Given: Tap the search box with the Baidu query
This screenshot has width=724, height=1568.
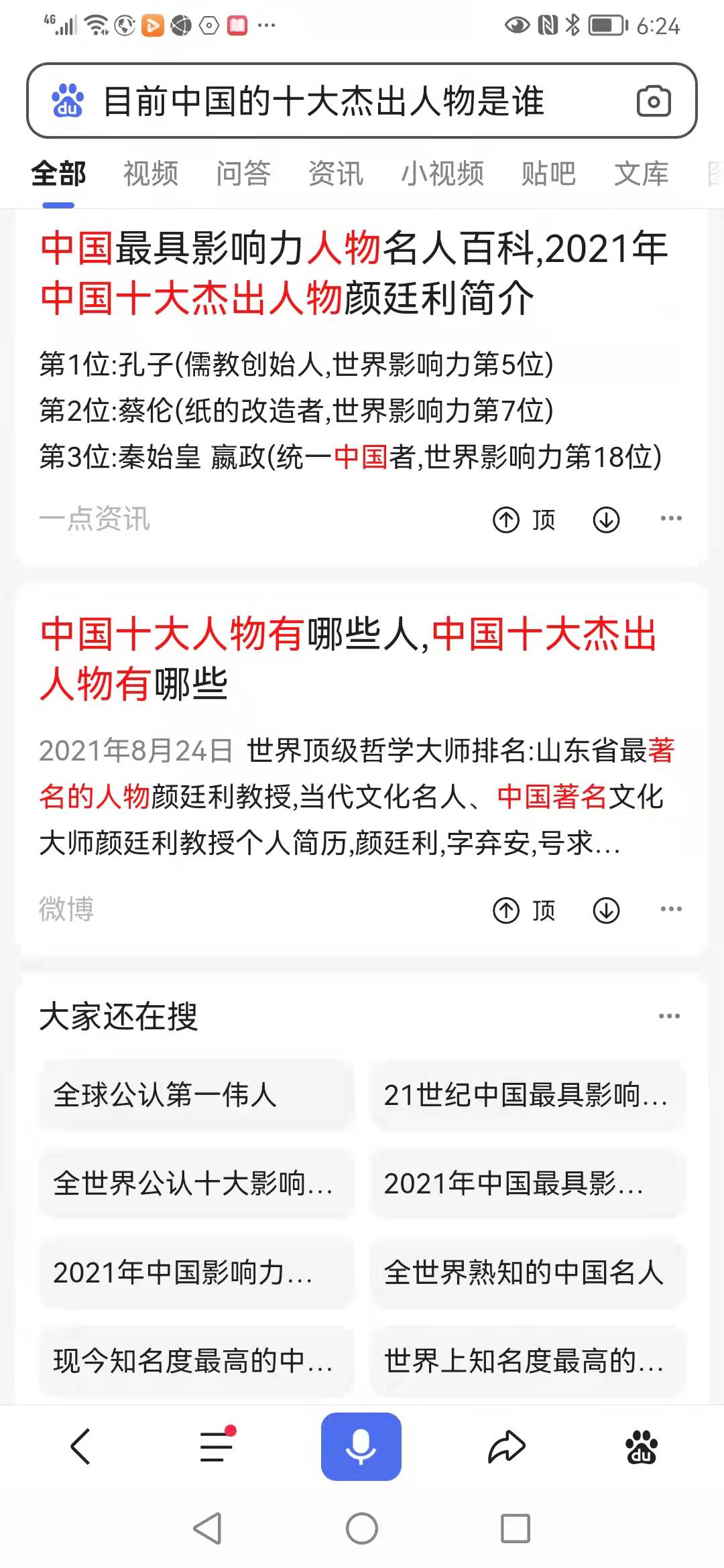Looking at the screenshot, I should (x=362, y=101).
